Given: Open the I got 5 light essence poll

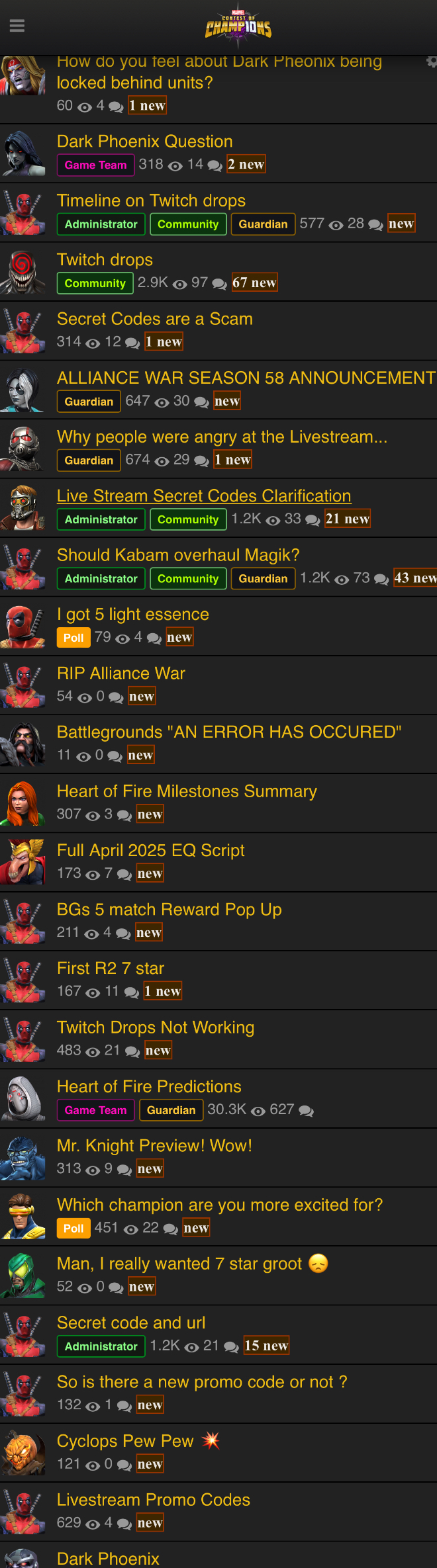Looking at the screenshot, I should (x=132, y=615).
